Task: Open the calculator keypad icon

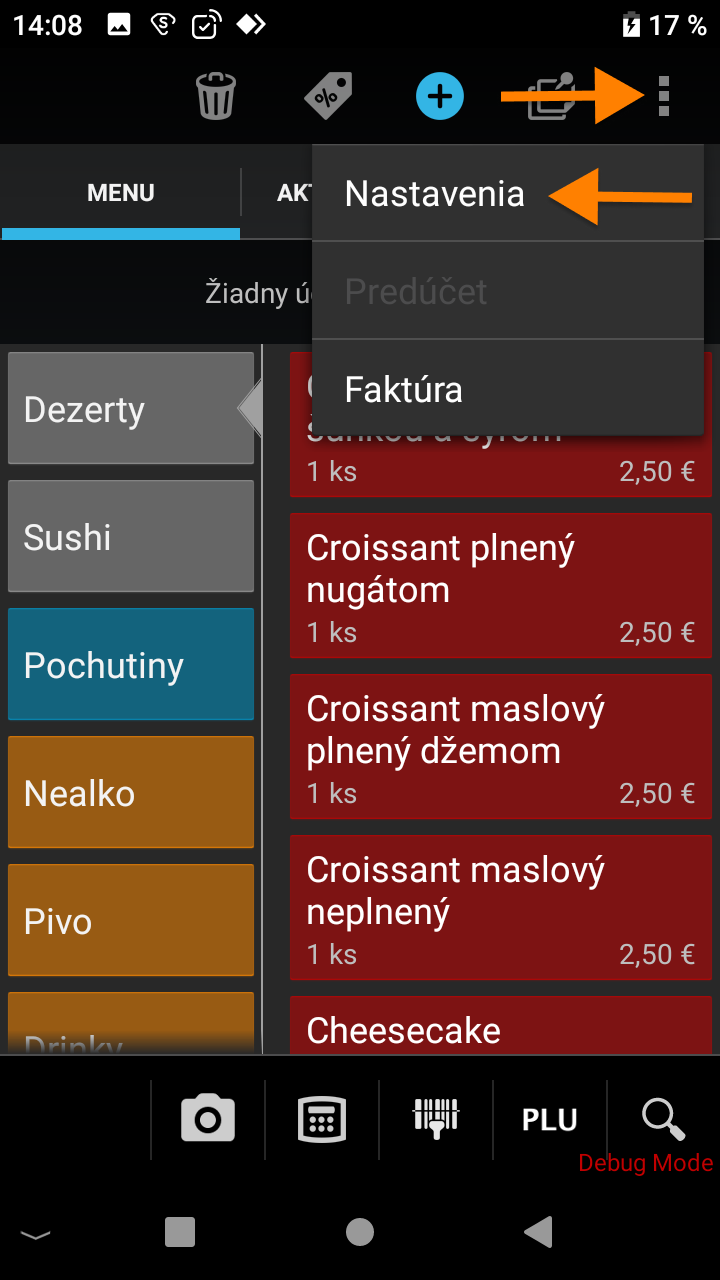Action: pyautogui.click(x=322, y=1118)
